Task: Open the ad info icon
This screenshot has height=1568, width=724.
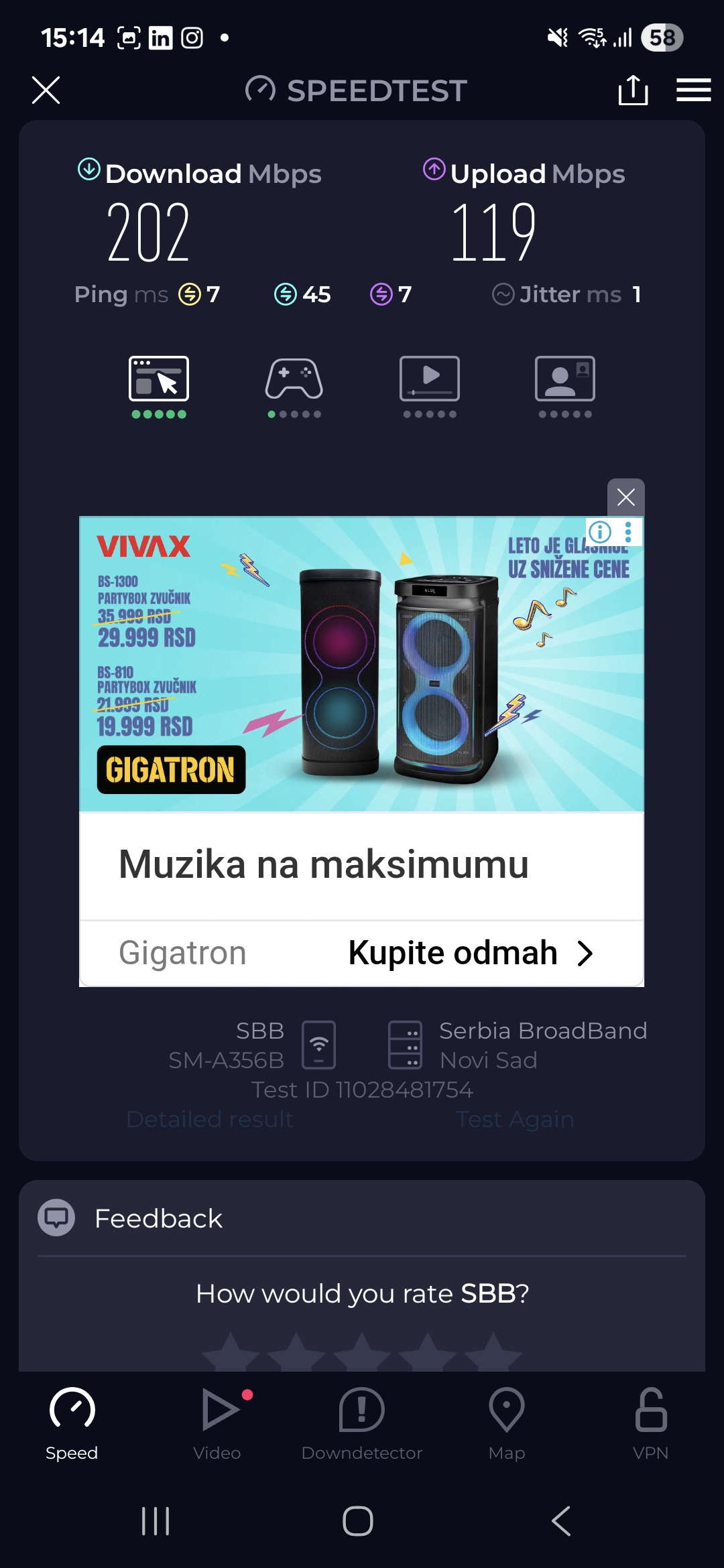Action: coord(600,532)
